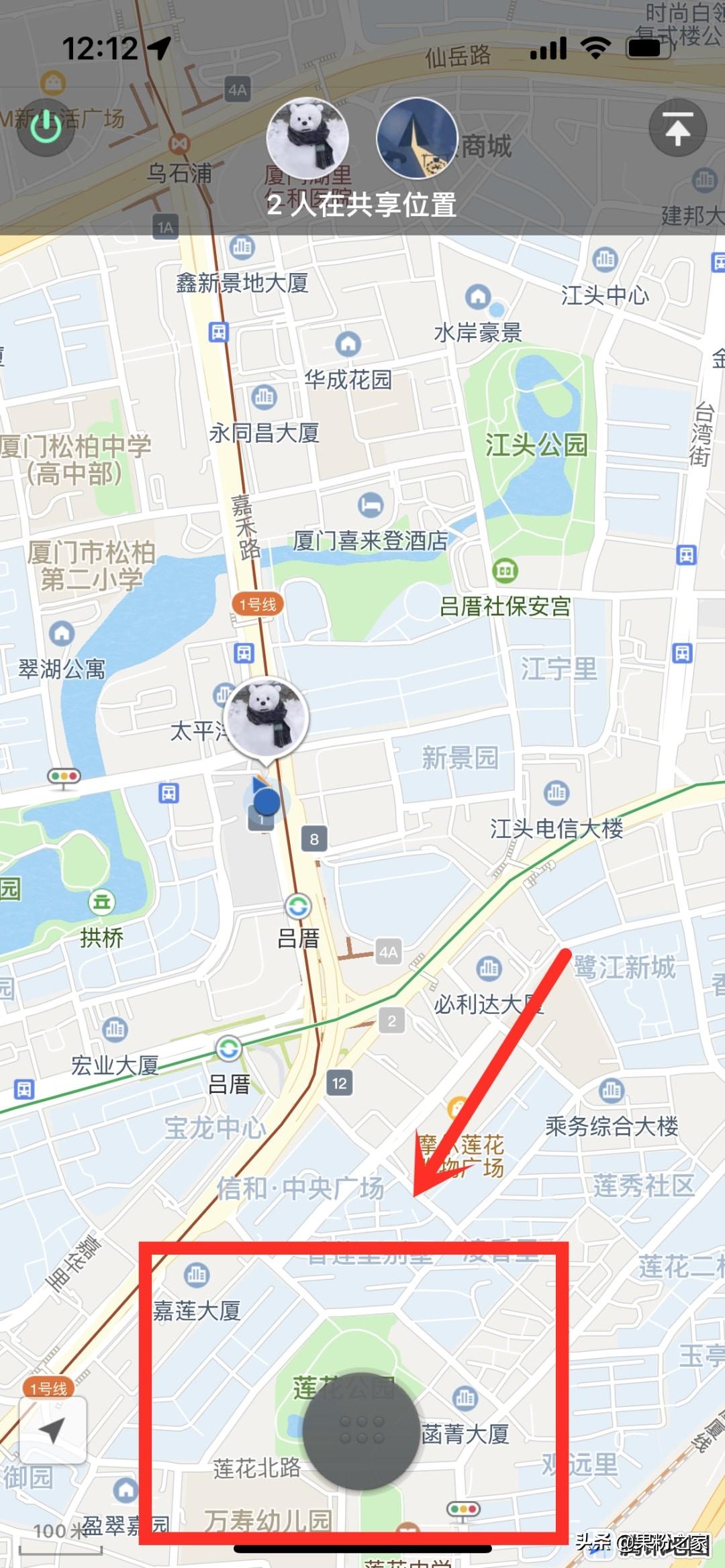The image size is (725, 1568).
Task: Select the 江头公园 park label
Action: (x=537, y=446)
